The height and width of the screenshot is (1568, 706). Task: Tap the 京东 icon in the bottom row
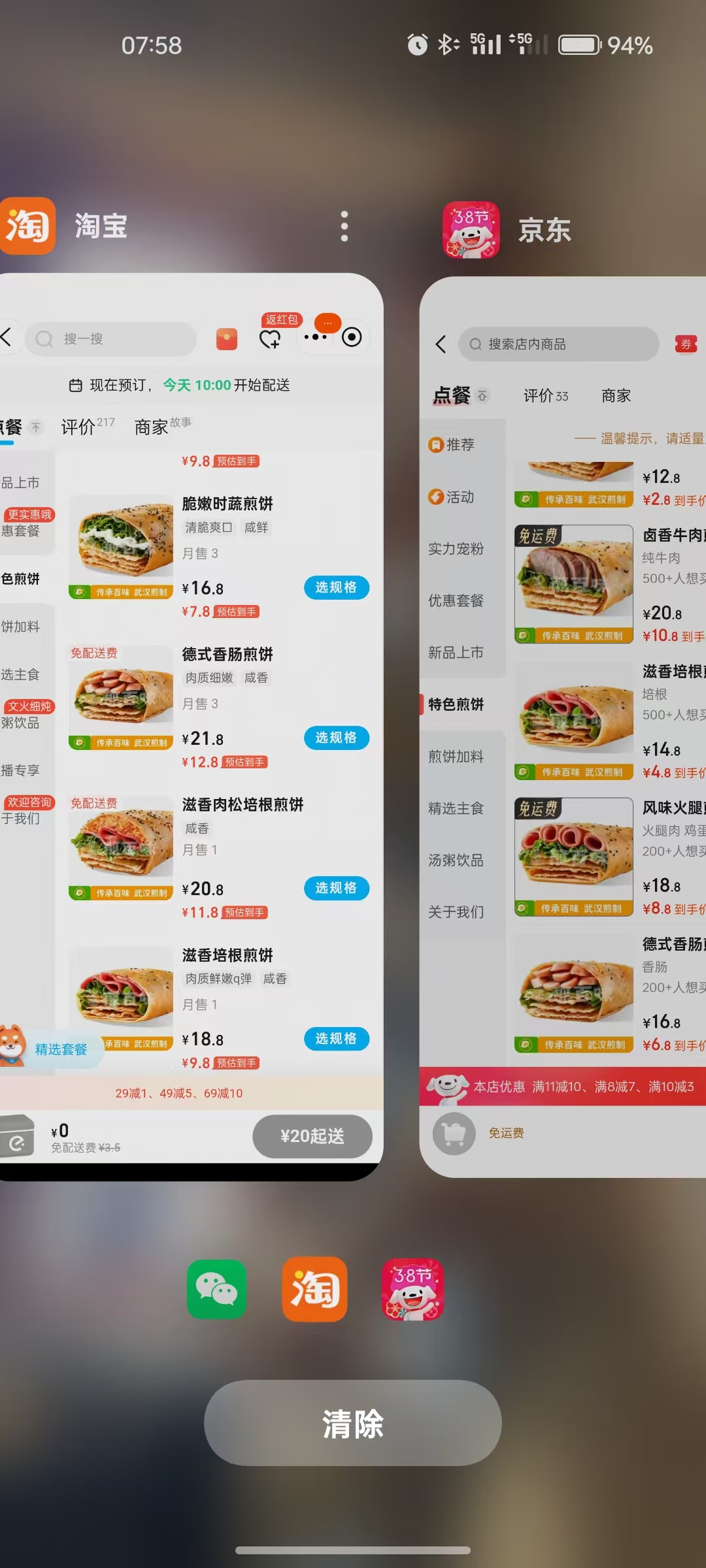click(412, 1289)
